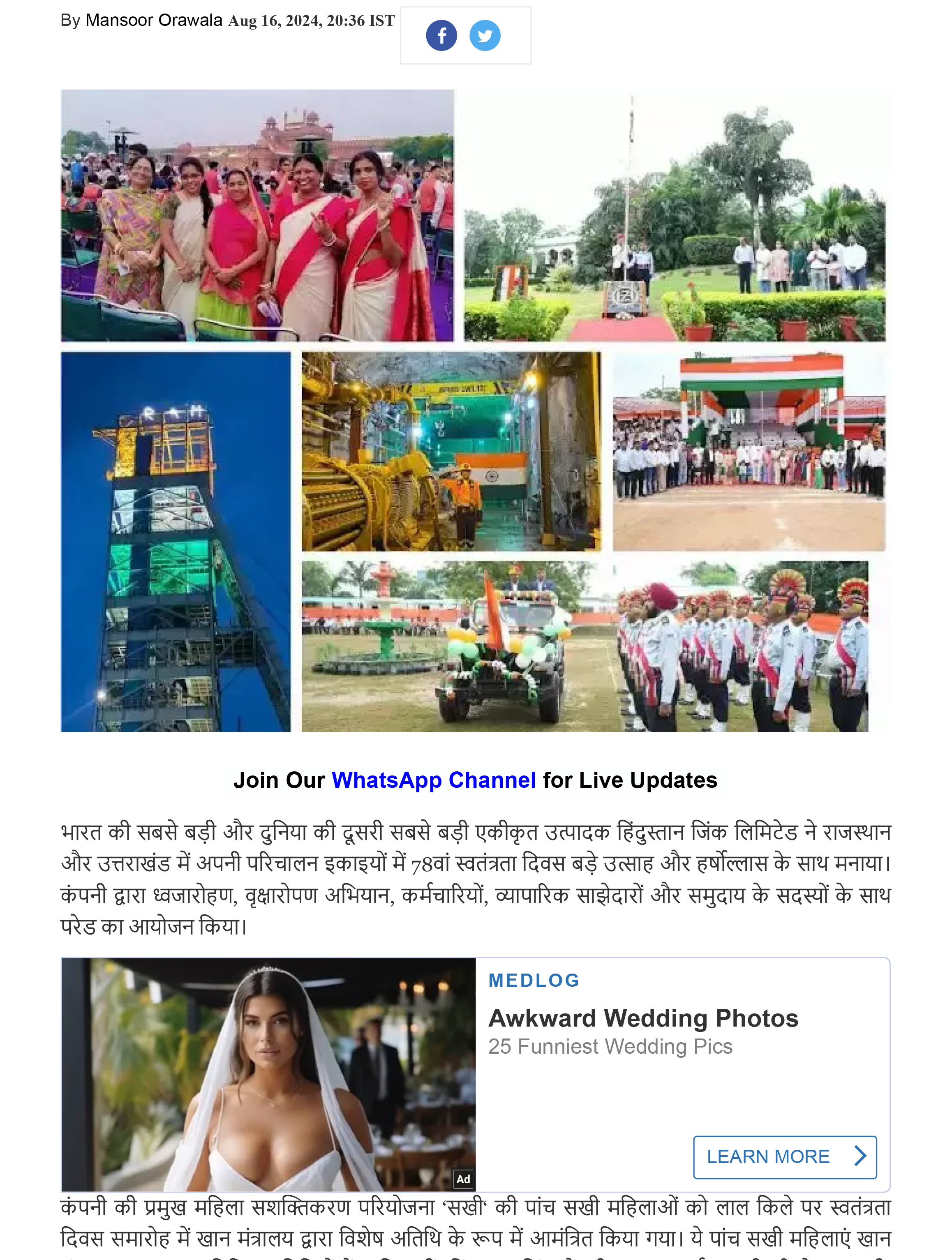This screenshot has width=952, height=1260.
Task: Open the WhatsApp Channel link
Action: tap(433, 780)
